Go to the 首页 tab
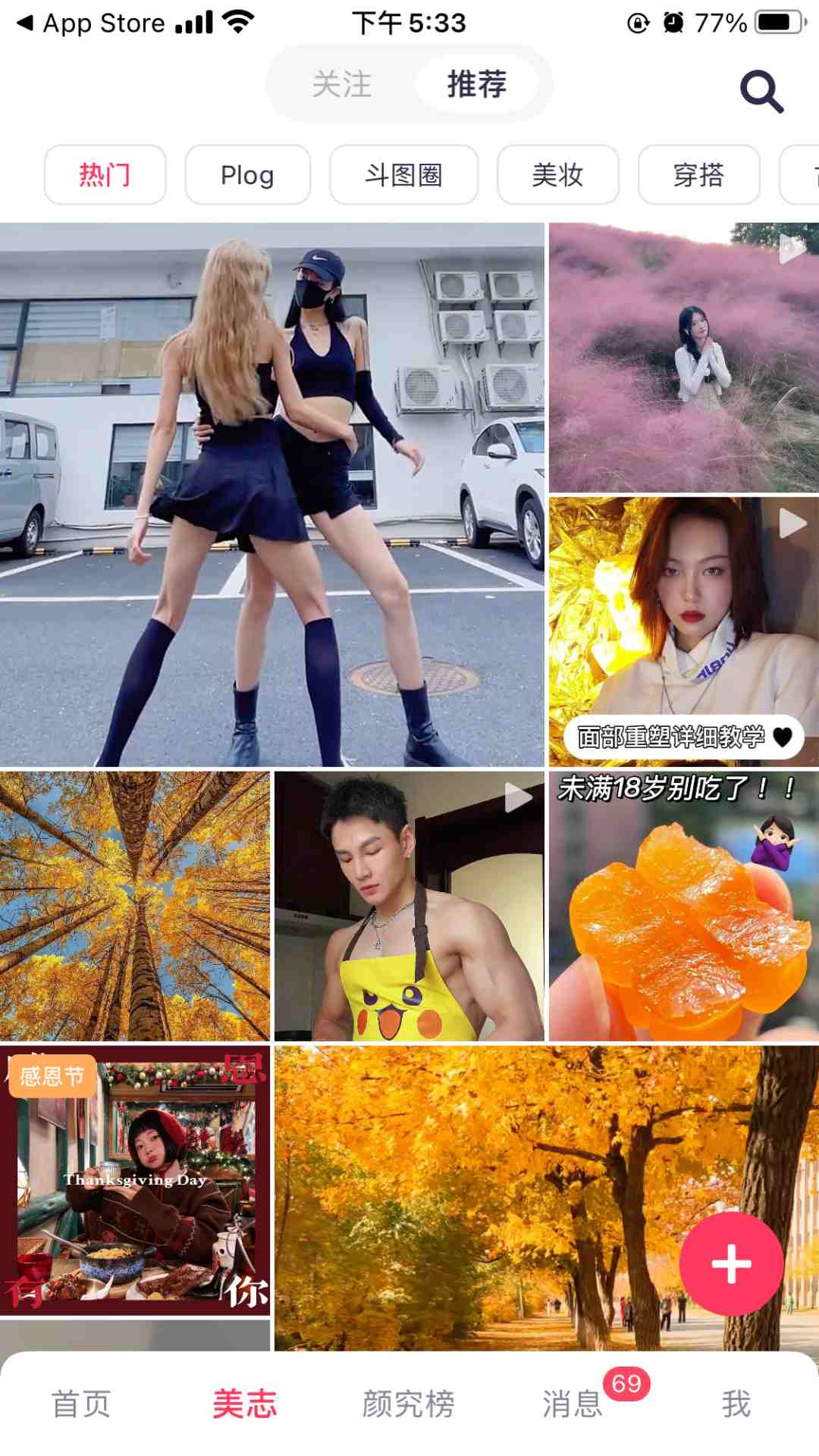The height and width of the screenshot is (1456, 819). pyautogui.click(x=81, y=1404)
